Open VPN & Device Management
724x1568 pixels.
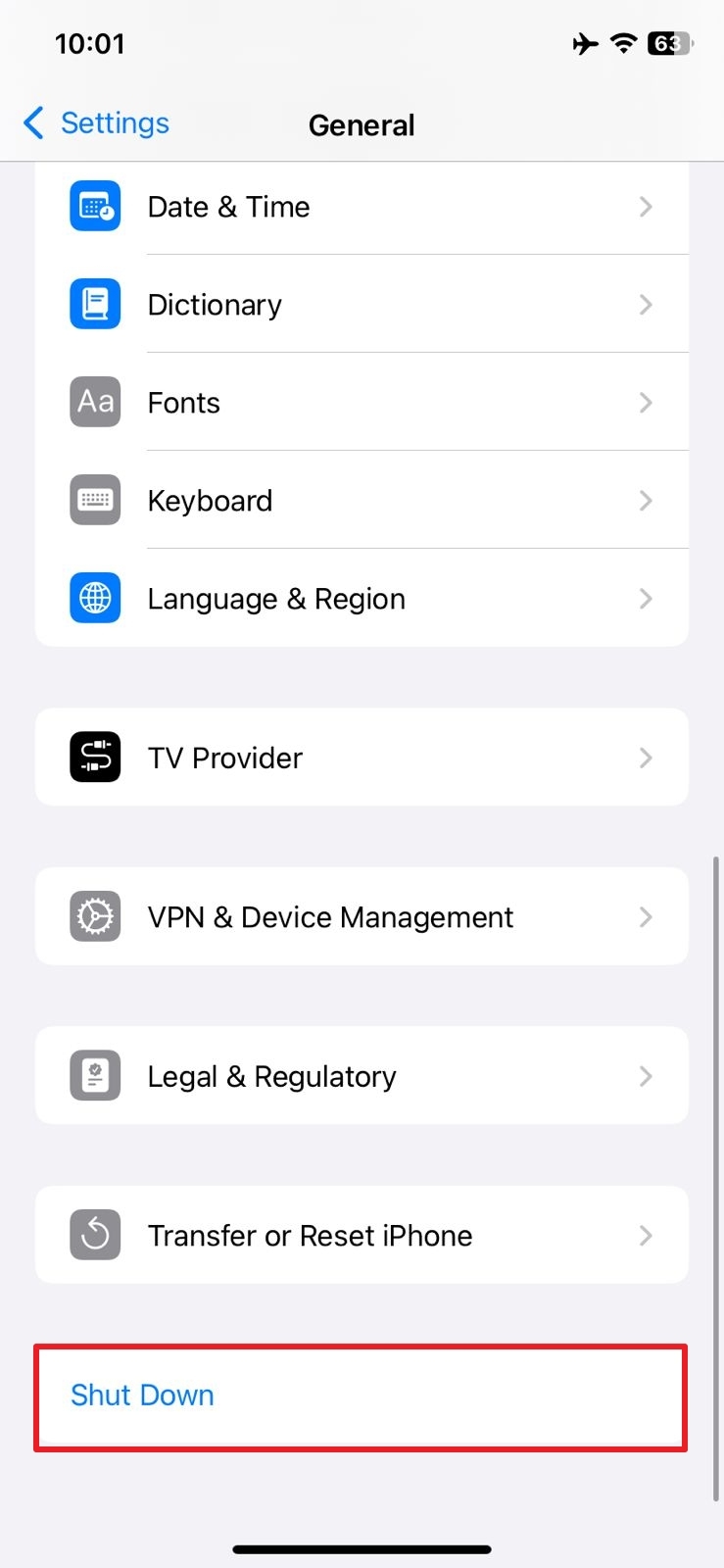coord(361,917)
